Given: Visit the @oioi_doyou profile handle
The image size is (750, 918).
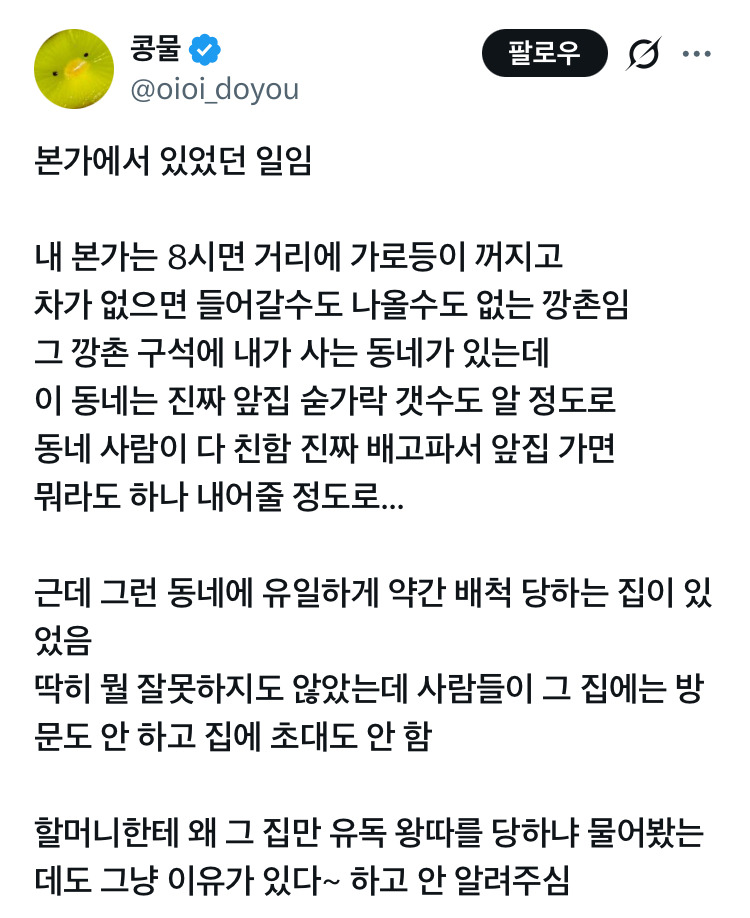Looking at the screenshot, I should [214, 90].
